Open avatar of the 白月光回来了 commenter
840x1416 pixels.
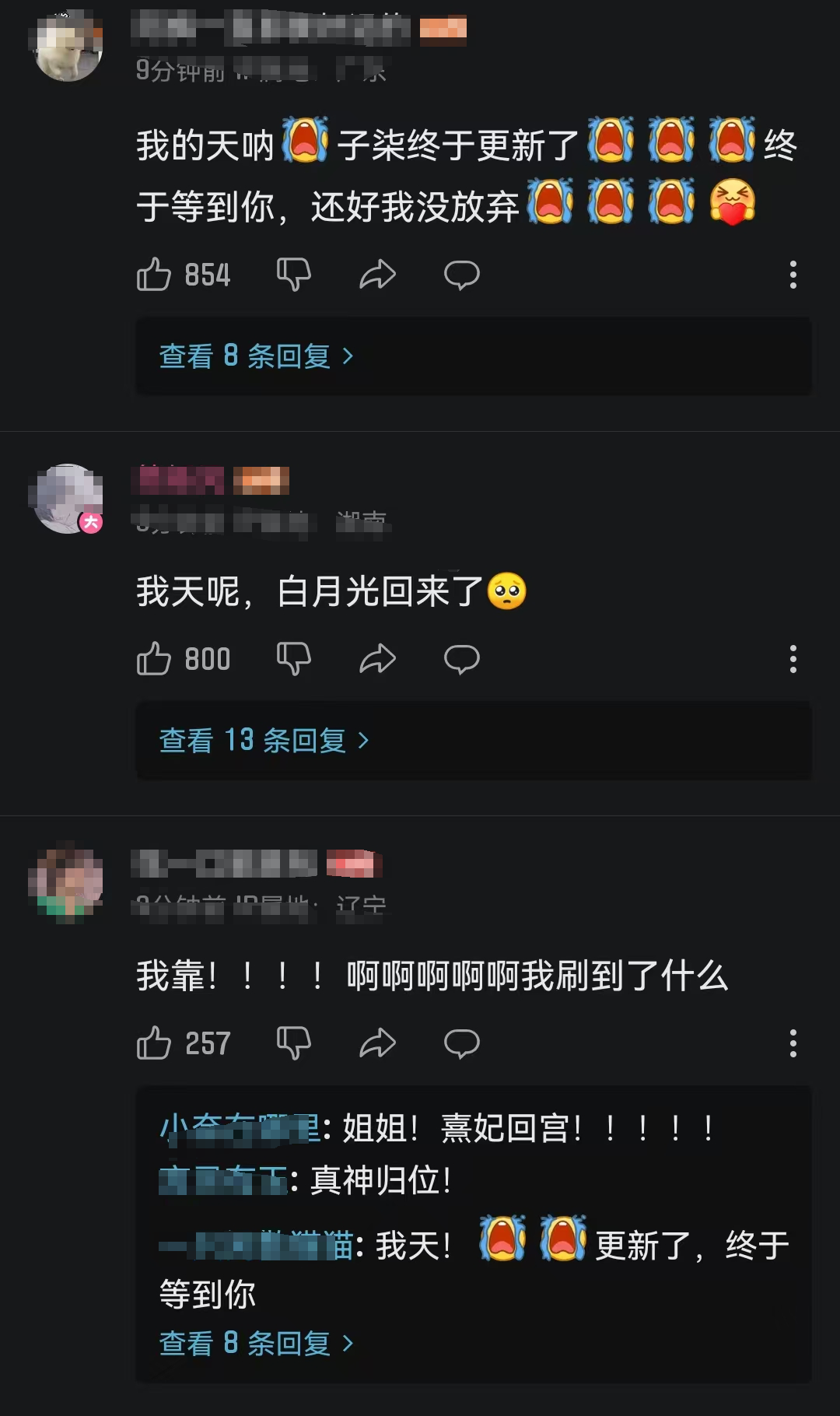pyautogui.click(x=68, y=499)
